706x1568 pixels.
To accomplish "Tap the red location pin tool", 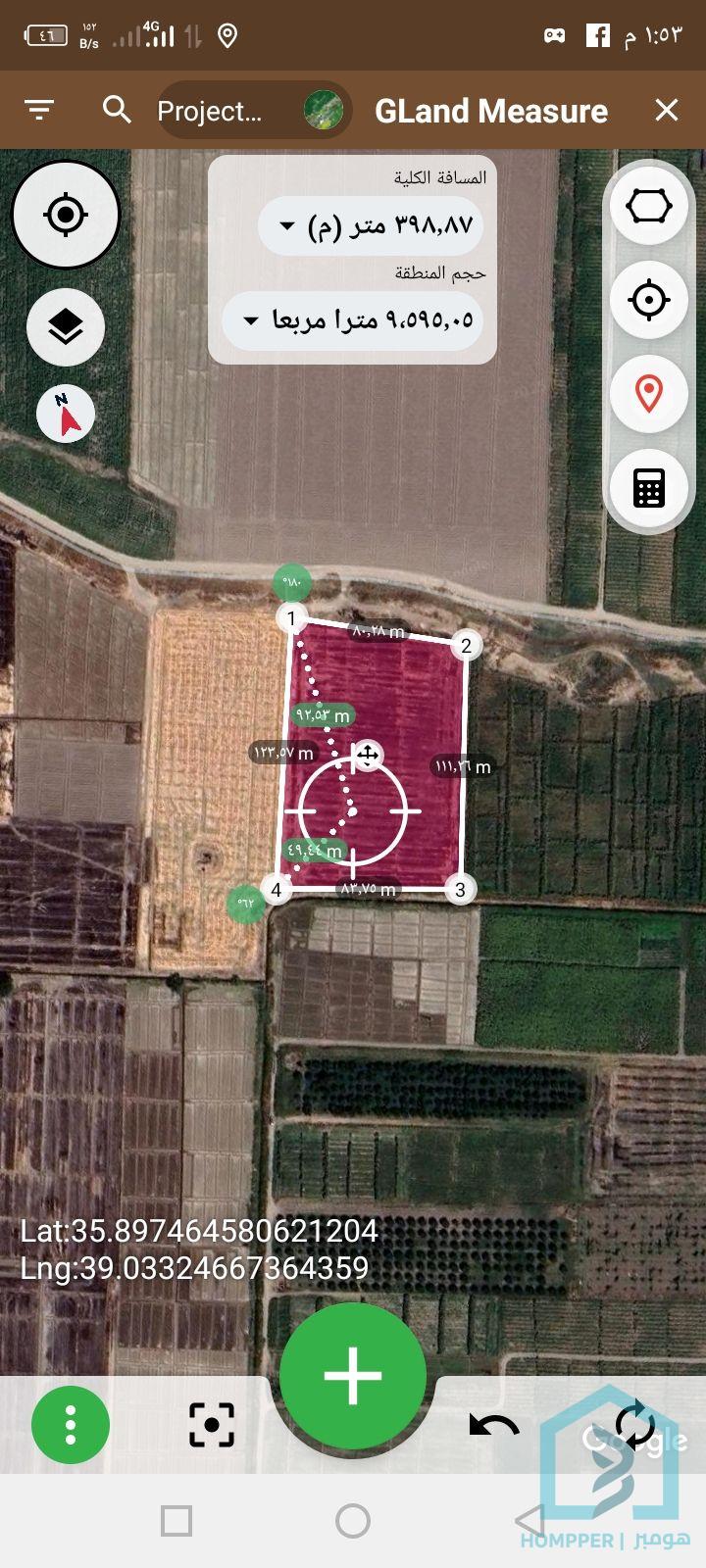I will click(x=648, y=393).
